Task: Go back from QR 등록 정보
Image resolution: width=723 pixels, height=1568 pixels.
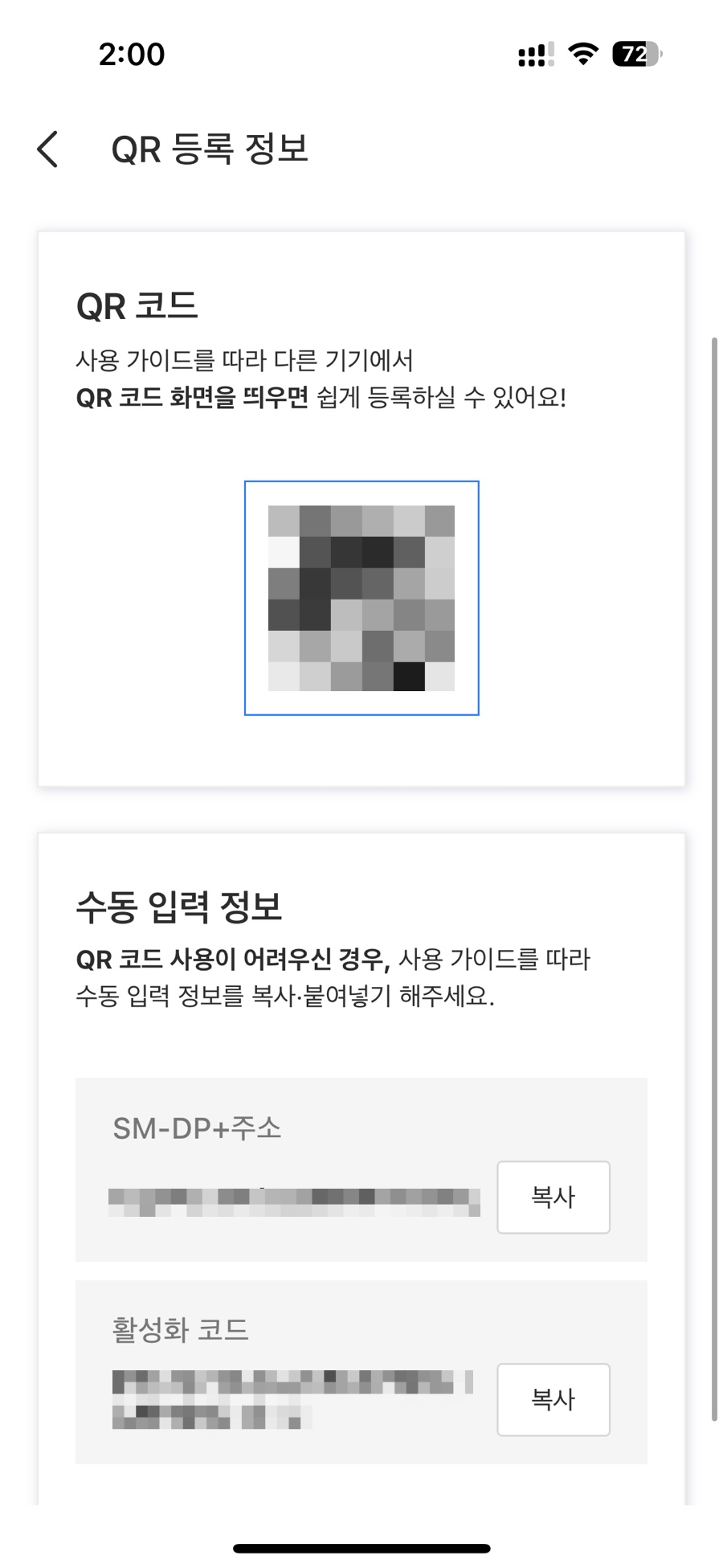Action: pyautogui.click(x=48, y=149)
